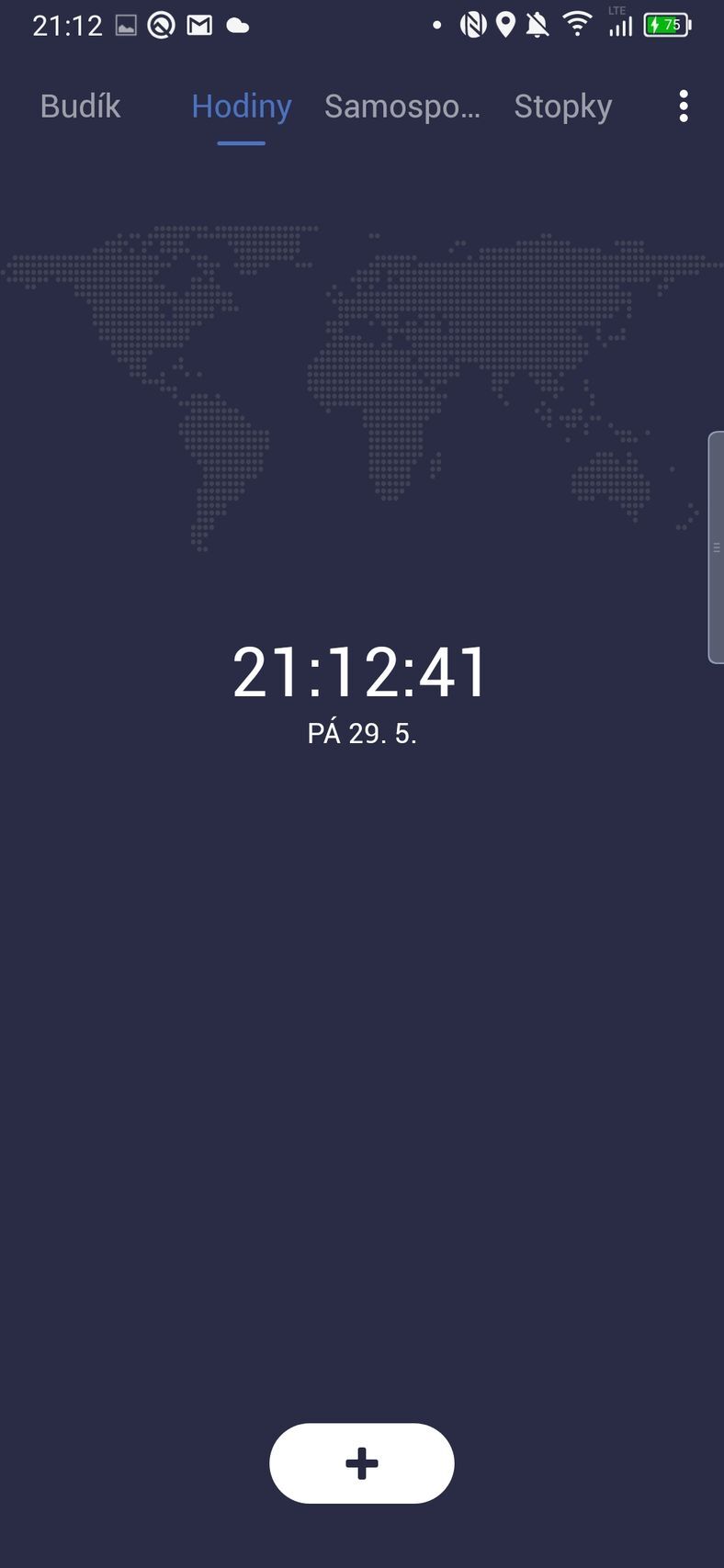The image size is (724, 1568).
Task: Open the three-dot overflow menu
Action: 683,107
